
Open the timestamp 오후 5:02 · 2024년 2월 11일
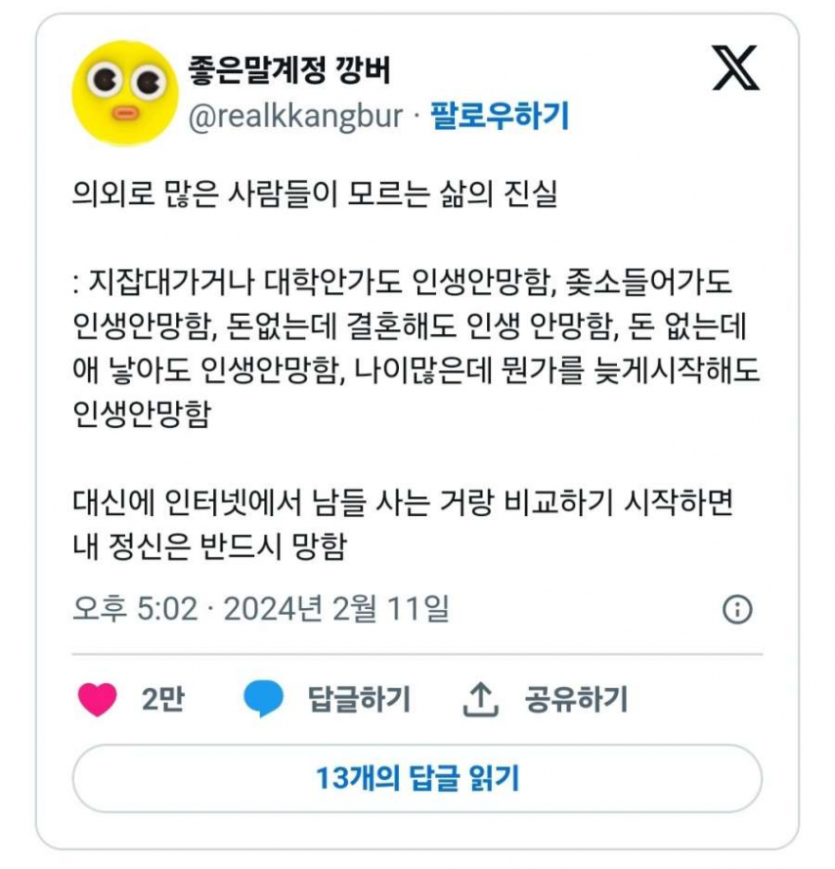click(x=260, y=608)
